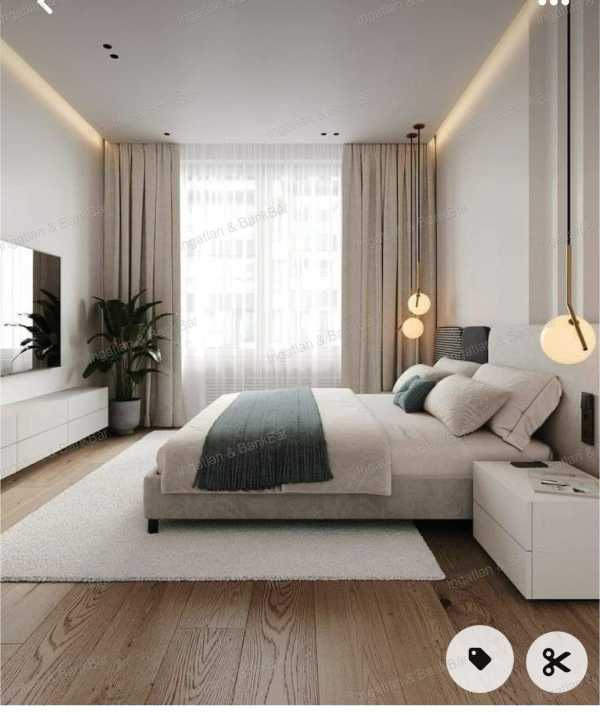Tap the price tag shopping button
Screen dimensions: 600x715
(480, 659)
